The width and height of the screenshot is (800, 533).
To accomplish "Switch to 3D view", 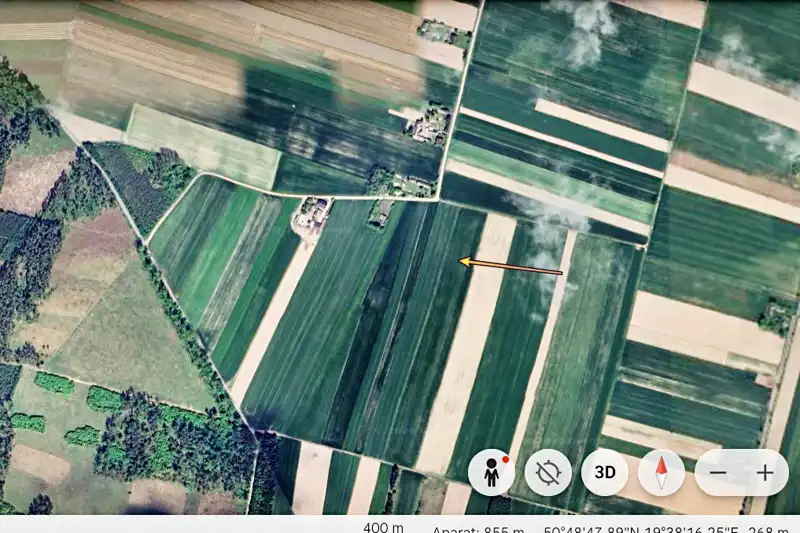I will (605, 472).
